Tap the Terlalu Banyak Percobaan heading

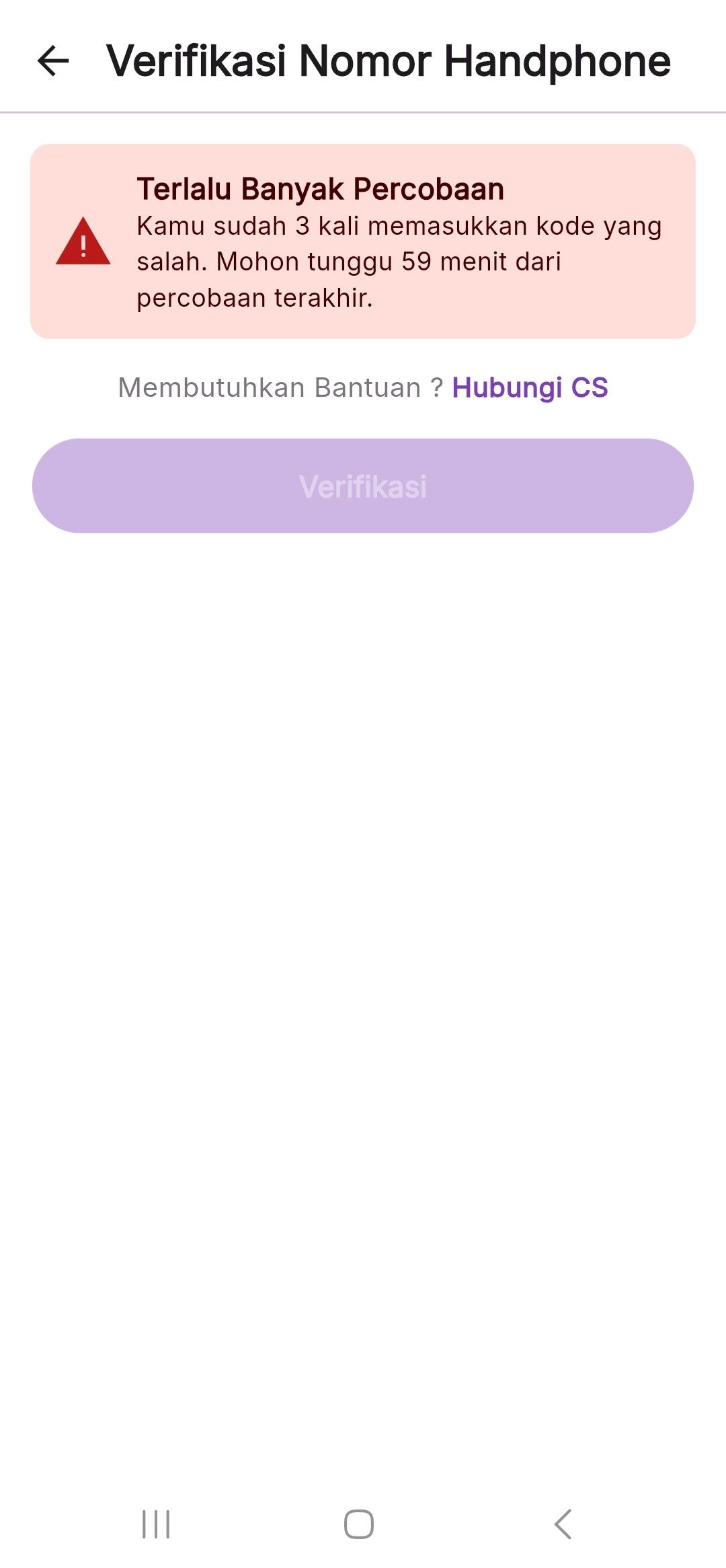pyautogui.click(x=319, y=190)
